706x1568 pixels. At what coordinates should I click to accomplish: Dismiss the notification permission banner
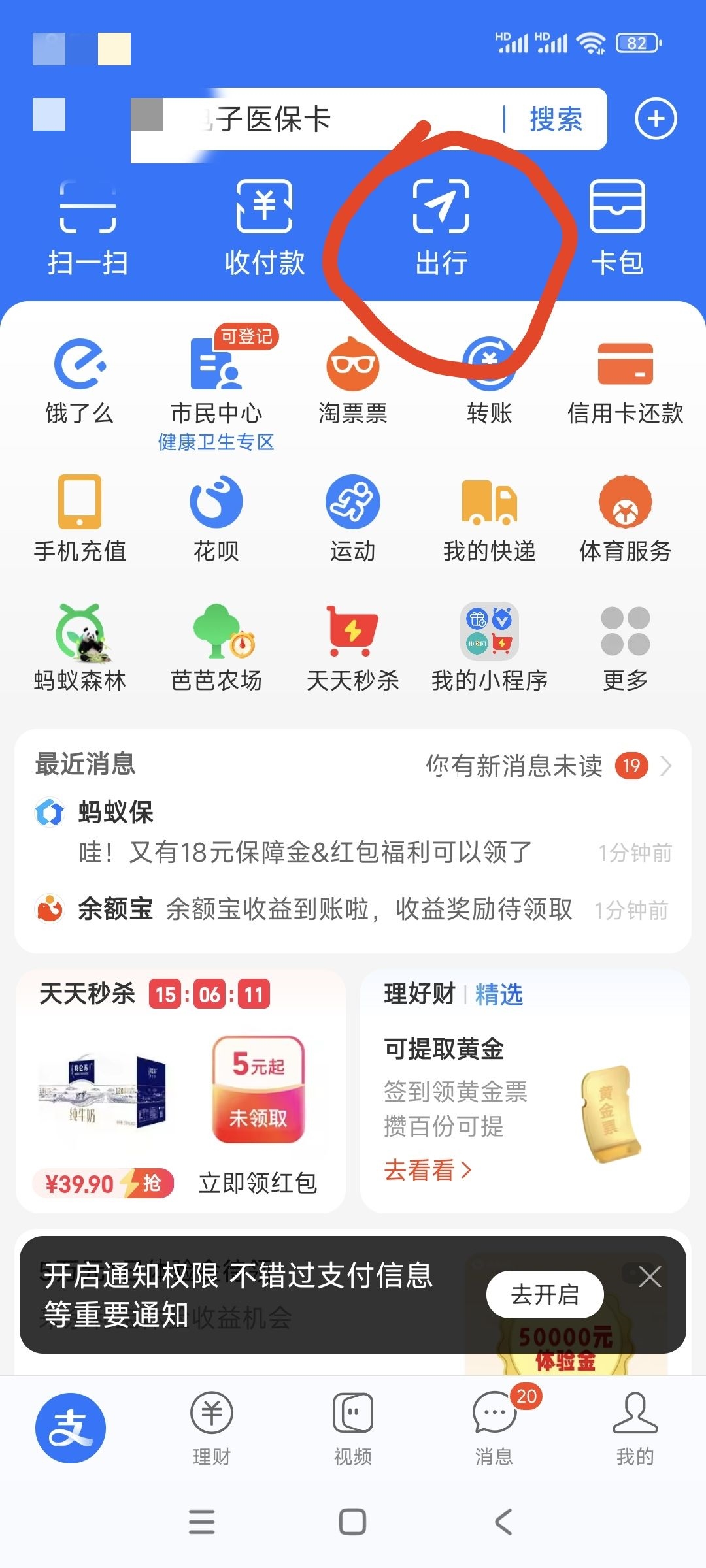[x=650, y=1277]
